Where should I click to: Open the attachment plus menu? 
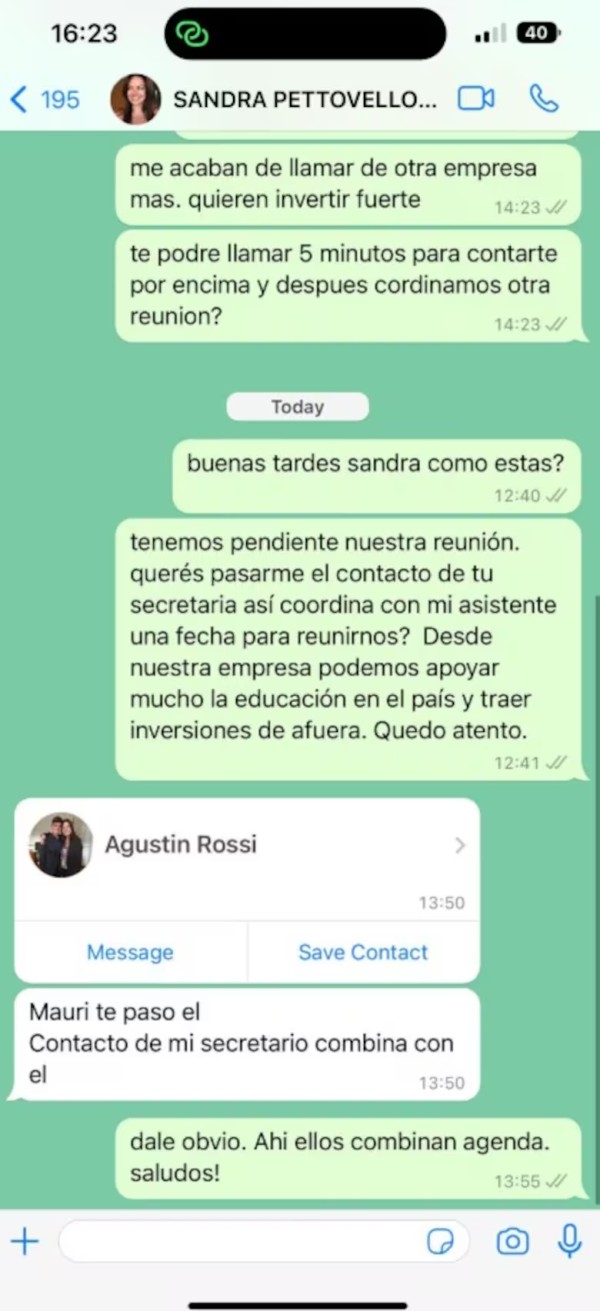pyautogui.click(x=24, y=1242)
